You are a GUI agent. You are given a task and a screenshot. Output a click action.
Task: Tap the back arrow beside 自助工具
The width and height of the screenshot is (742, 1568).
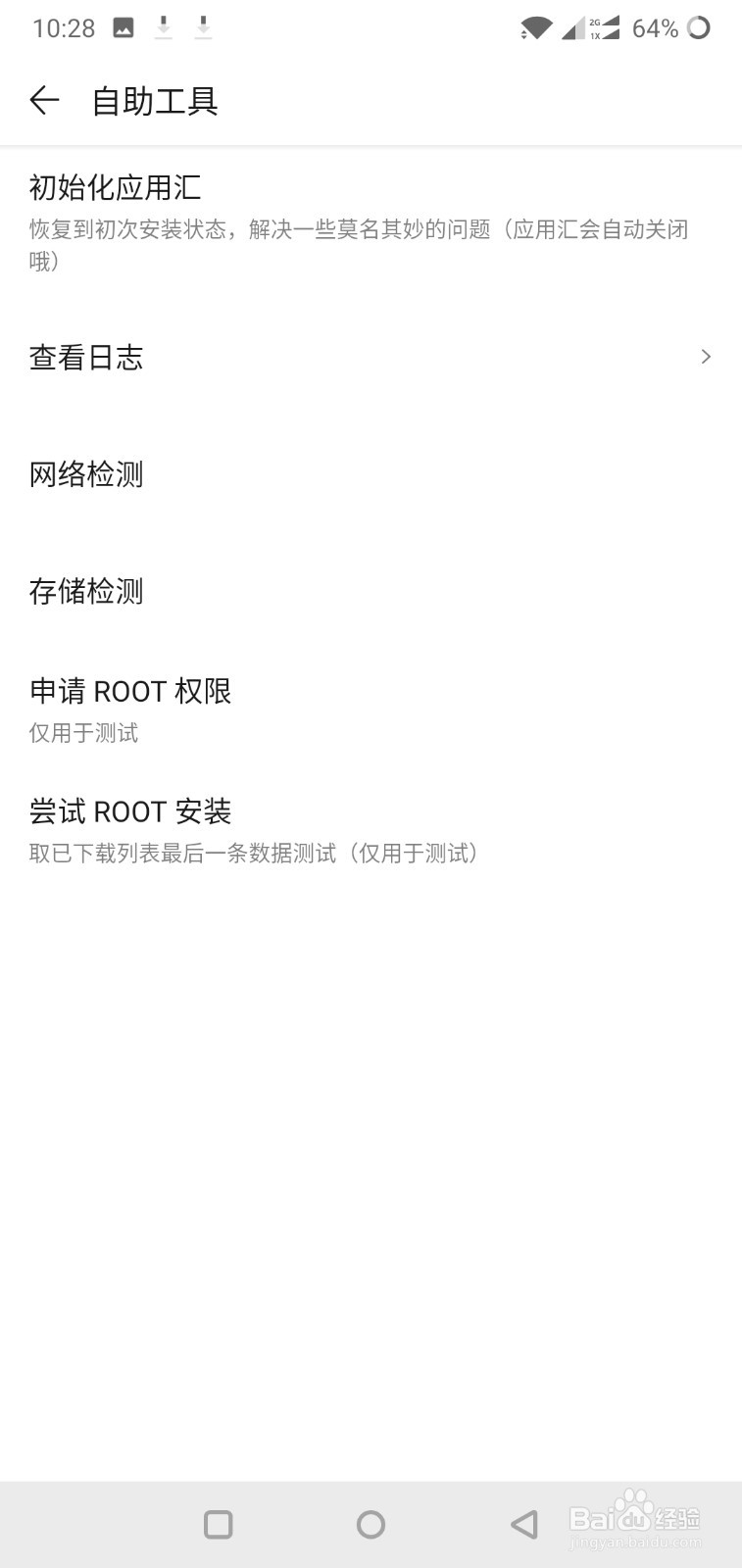43,100
